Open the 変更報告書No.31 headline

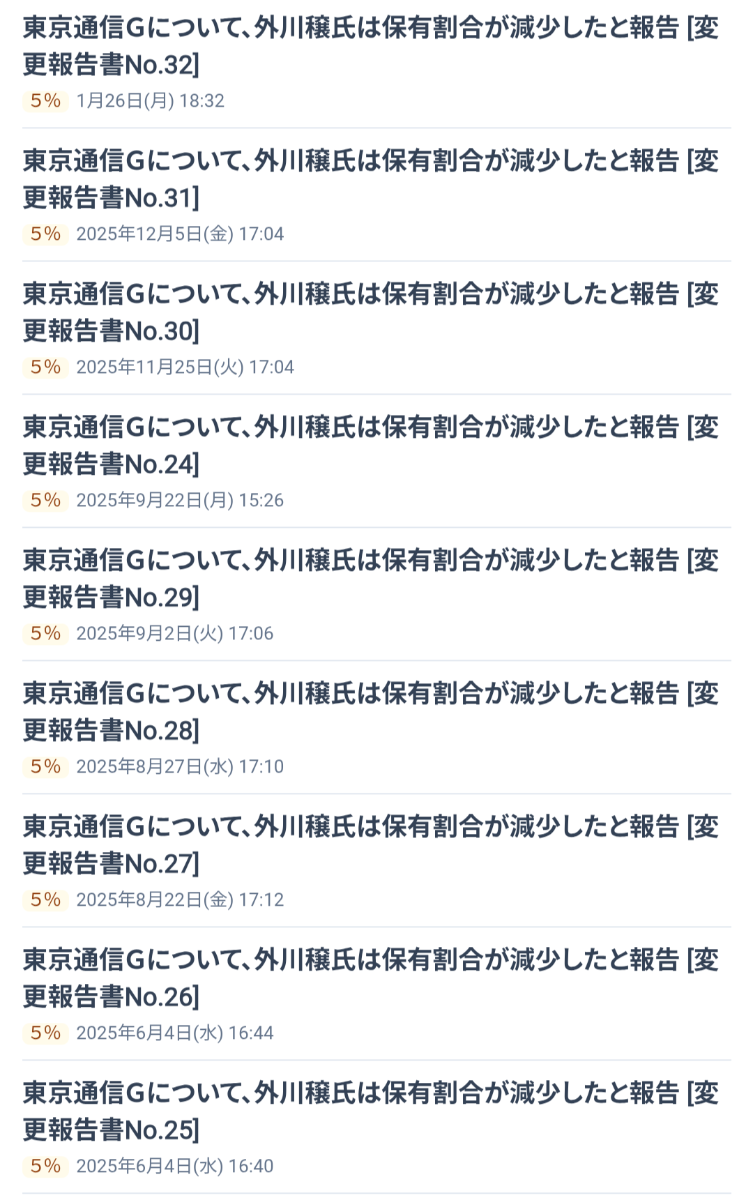pos(376,175)
